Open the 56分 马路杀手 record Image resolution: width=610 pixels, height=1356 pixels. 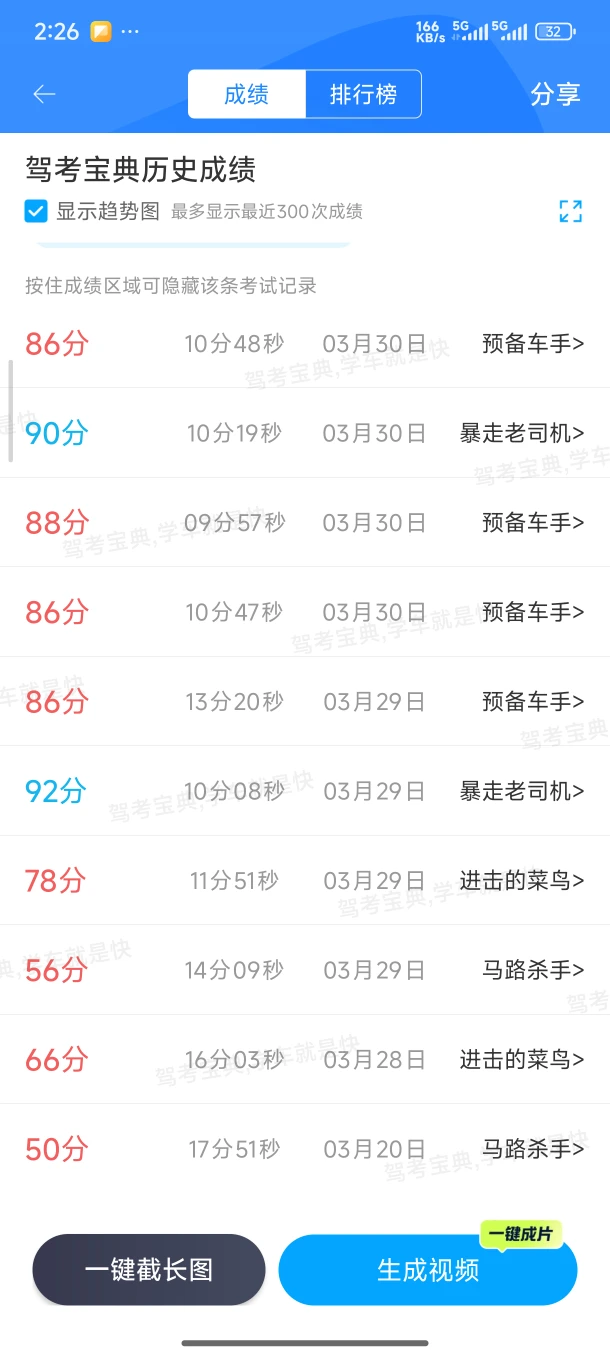[x=305, y=970]
